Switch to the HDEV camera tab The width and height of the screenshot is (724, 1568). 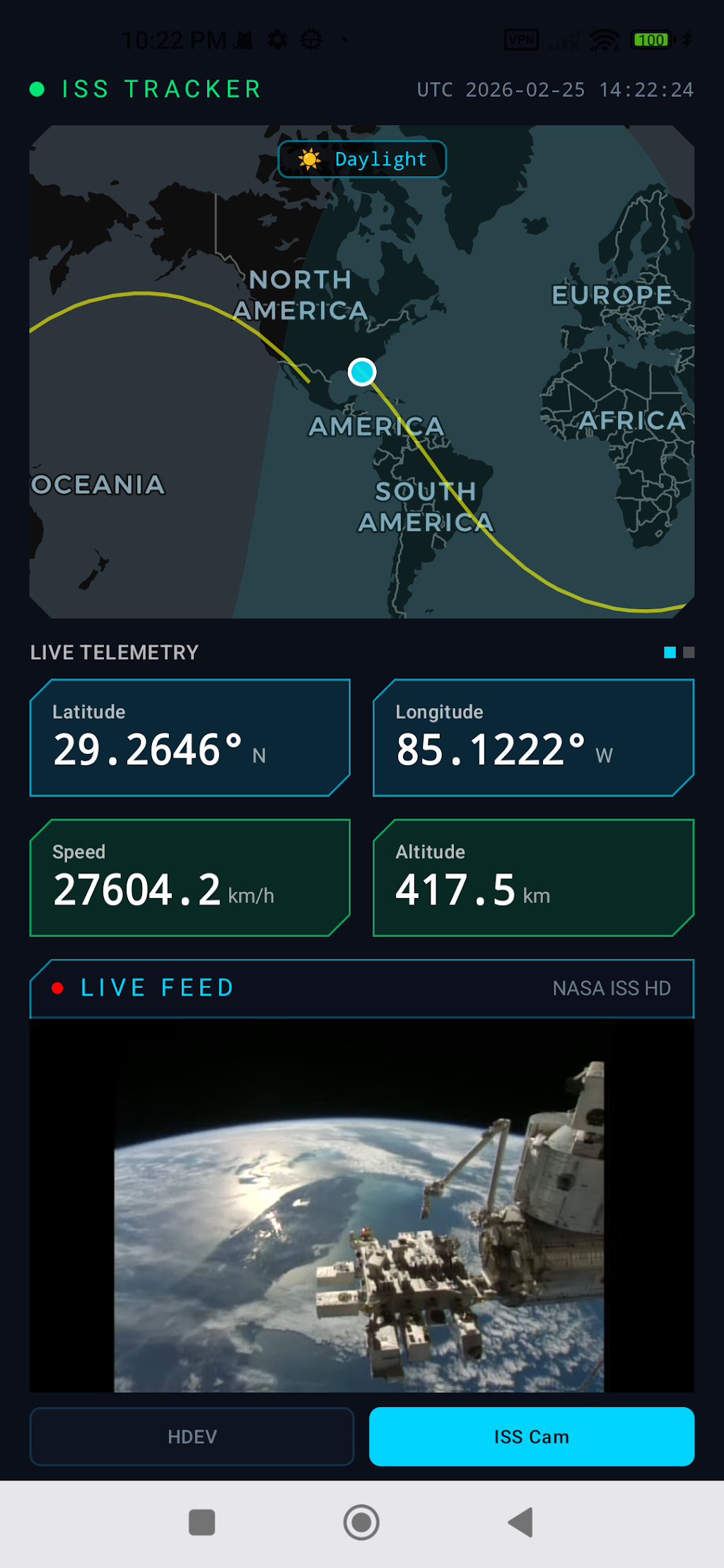pos(192,1437)
